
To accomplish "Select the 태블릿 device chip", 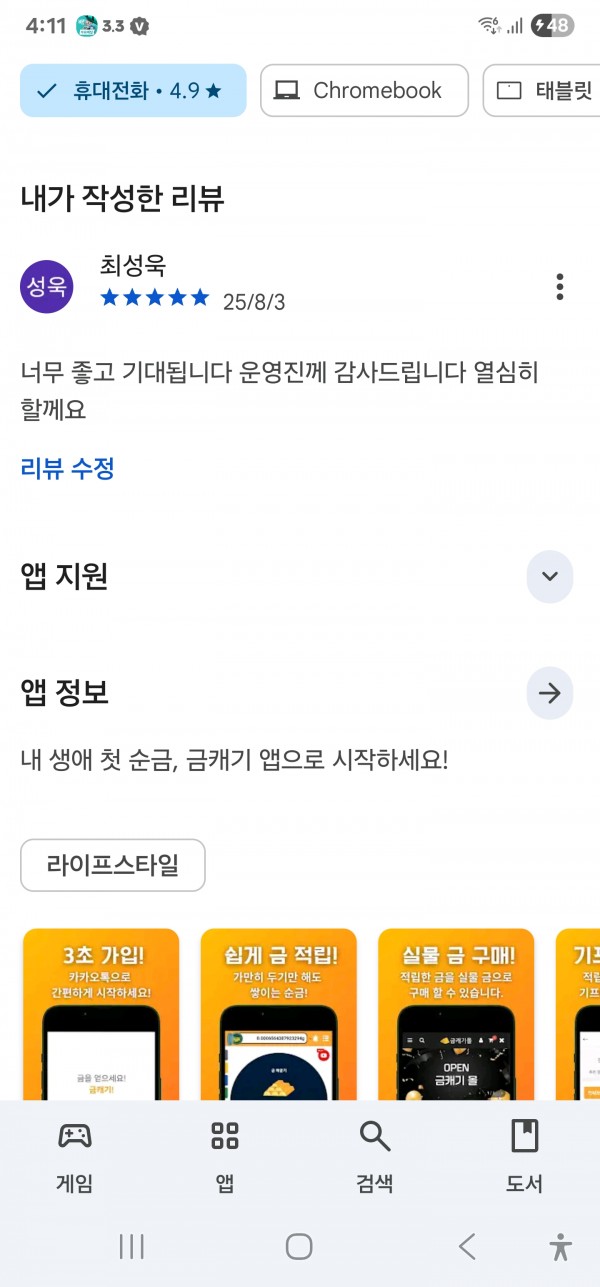I will tap(542, 90).
